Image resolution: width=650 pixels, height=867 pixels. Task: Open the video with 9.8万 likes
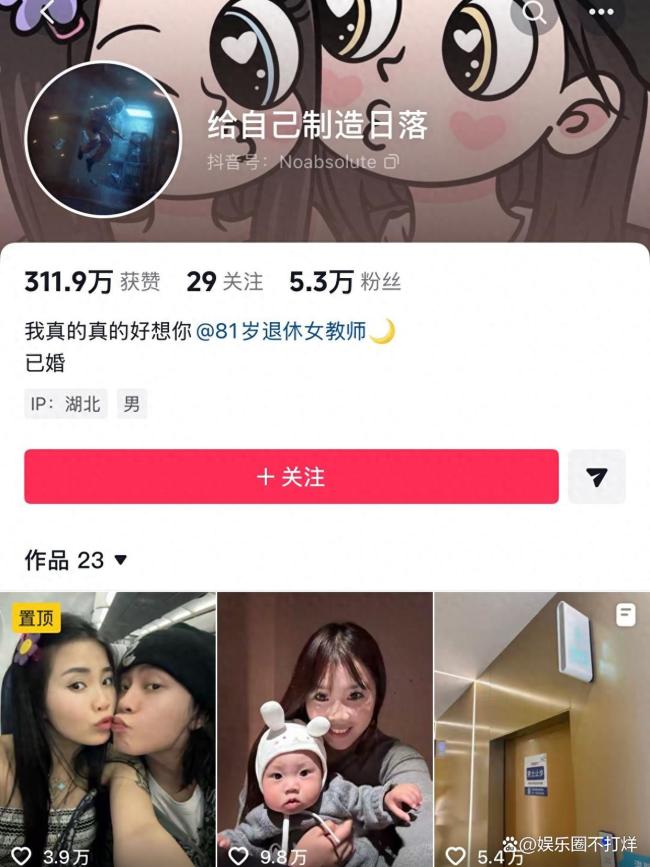pyautogui.click(x=325, y=728)
